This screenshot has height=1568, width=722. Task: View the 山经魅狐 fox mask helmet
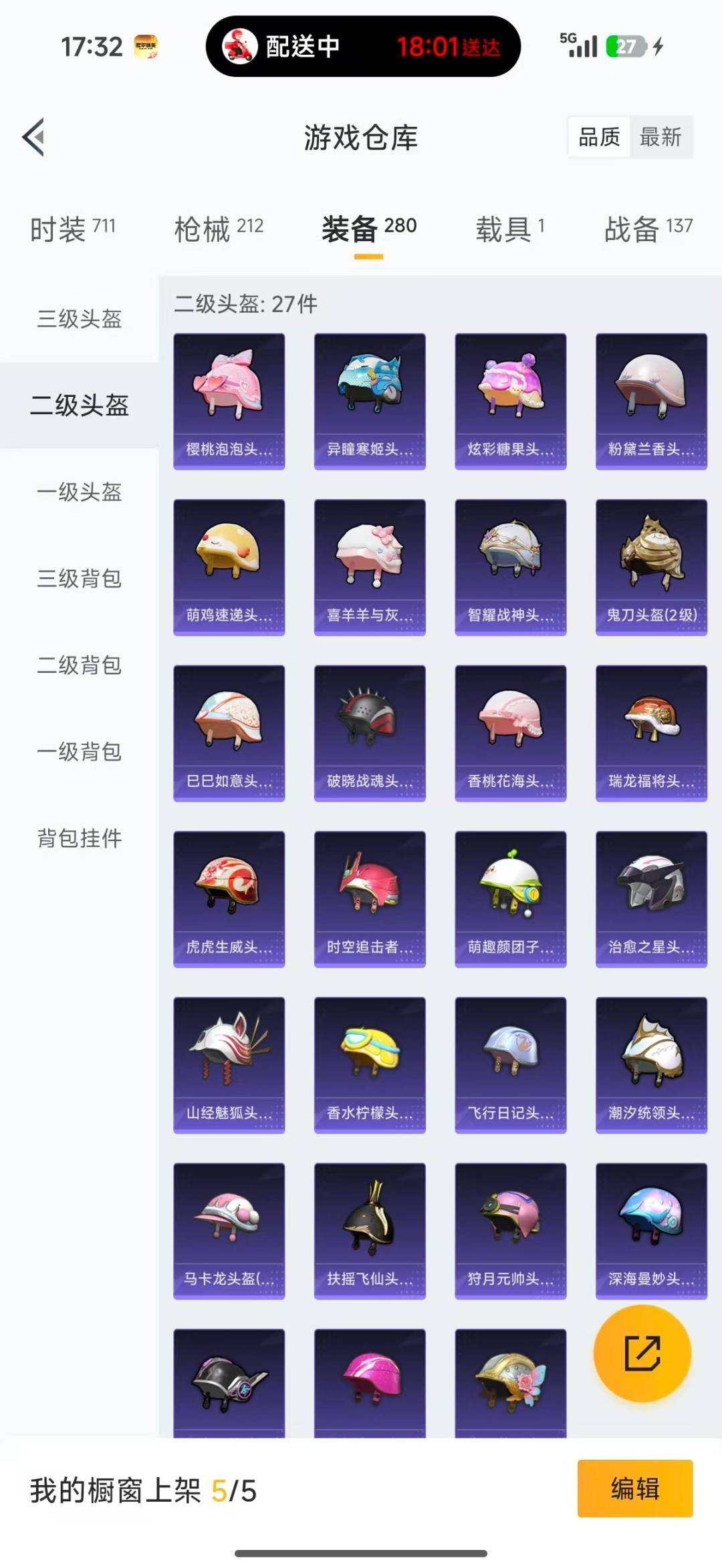pos(229,1064)
